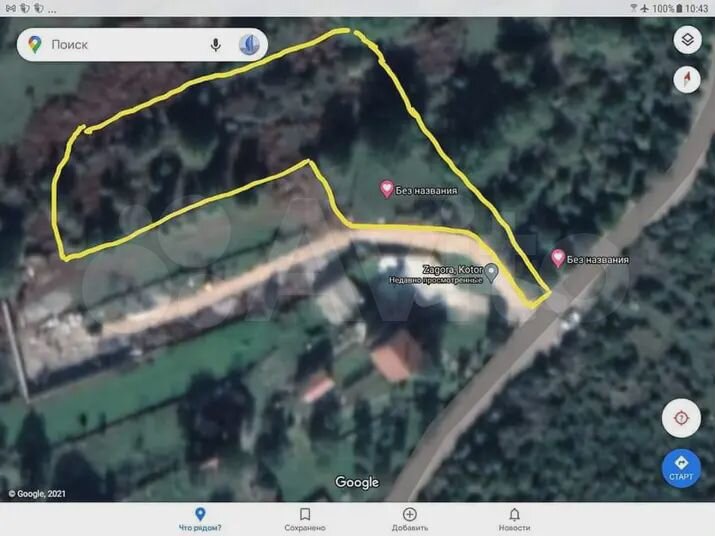Start voice search with the microphone
Viewport: 715px width, 536px height.
[215, 45]
